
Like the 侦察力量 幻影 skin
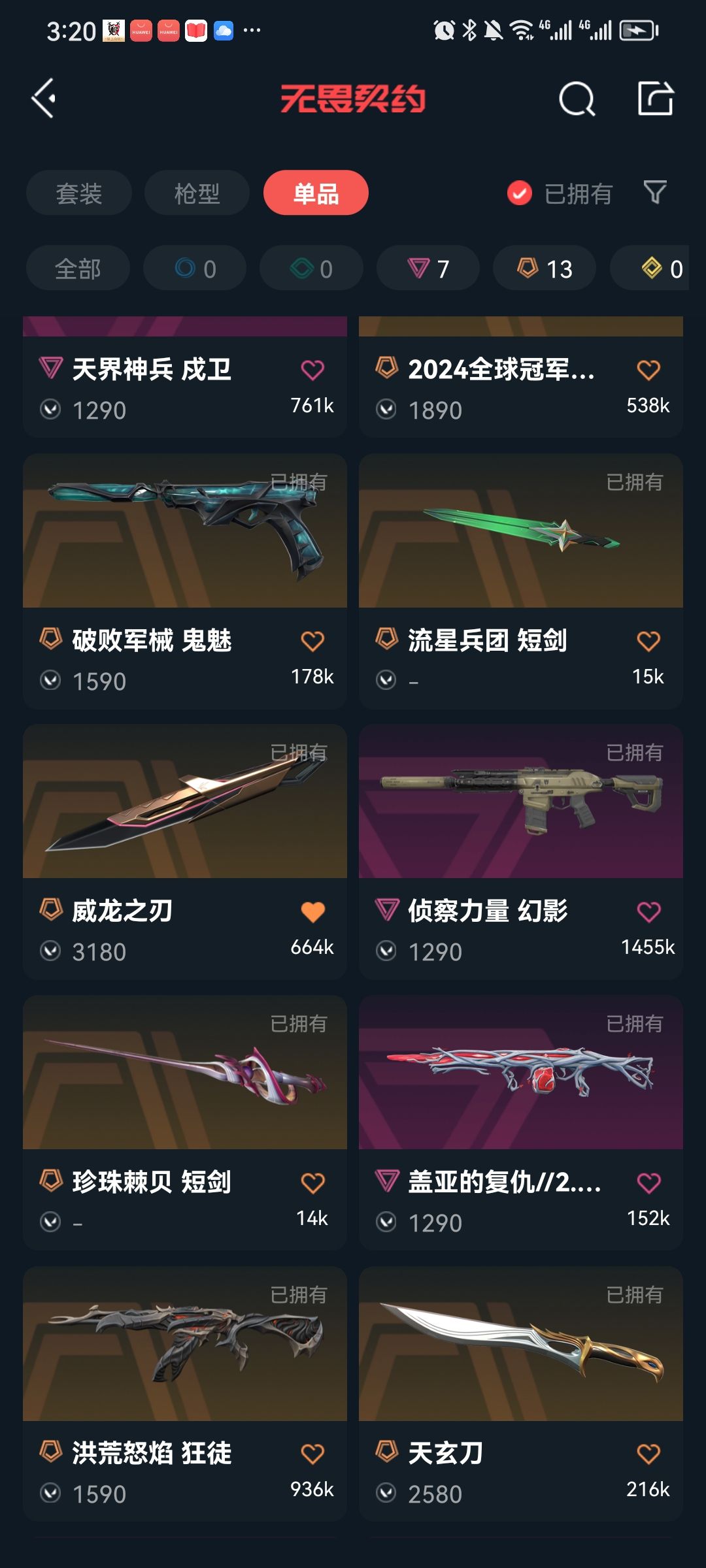648,911
